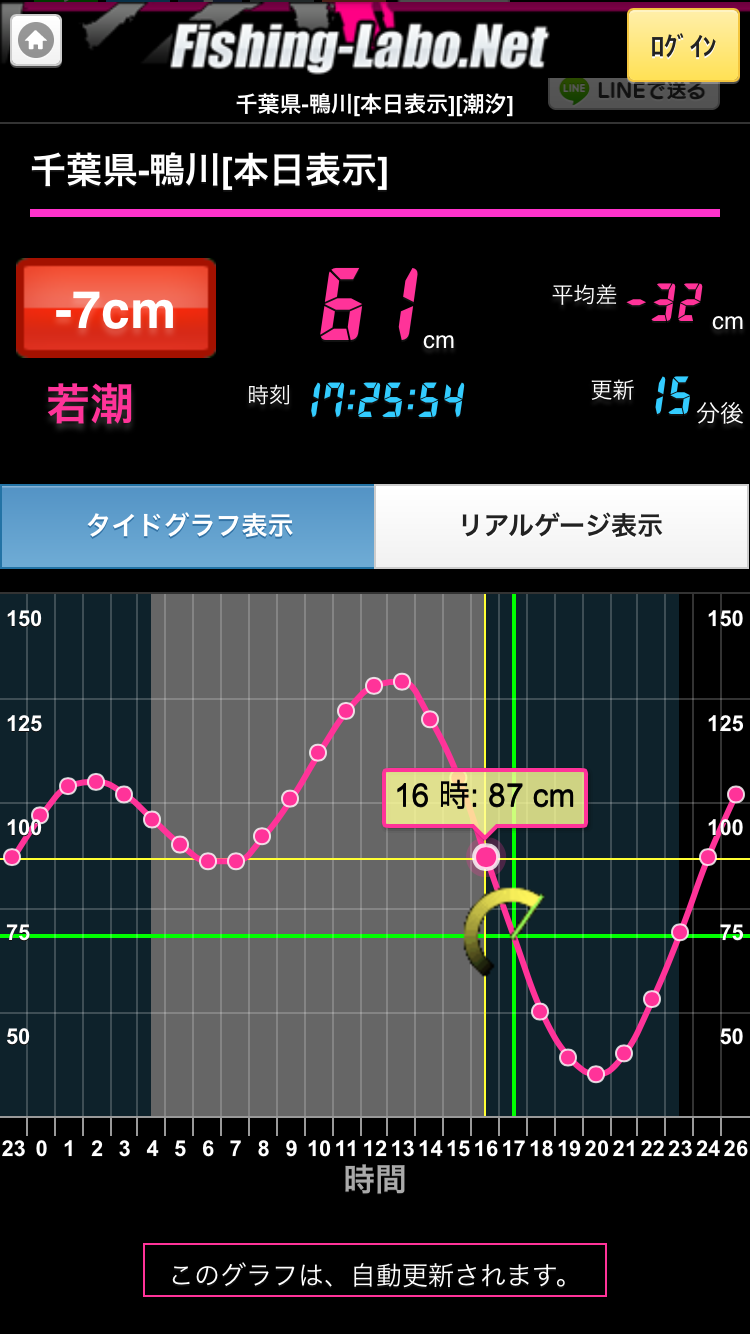Tap the yellow ログイン login button
Viewport: 750px width, 1334px height.
coord(683,45)
